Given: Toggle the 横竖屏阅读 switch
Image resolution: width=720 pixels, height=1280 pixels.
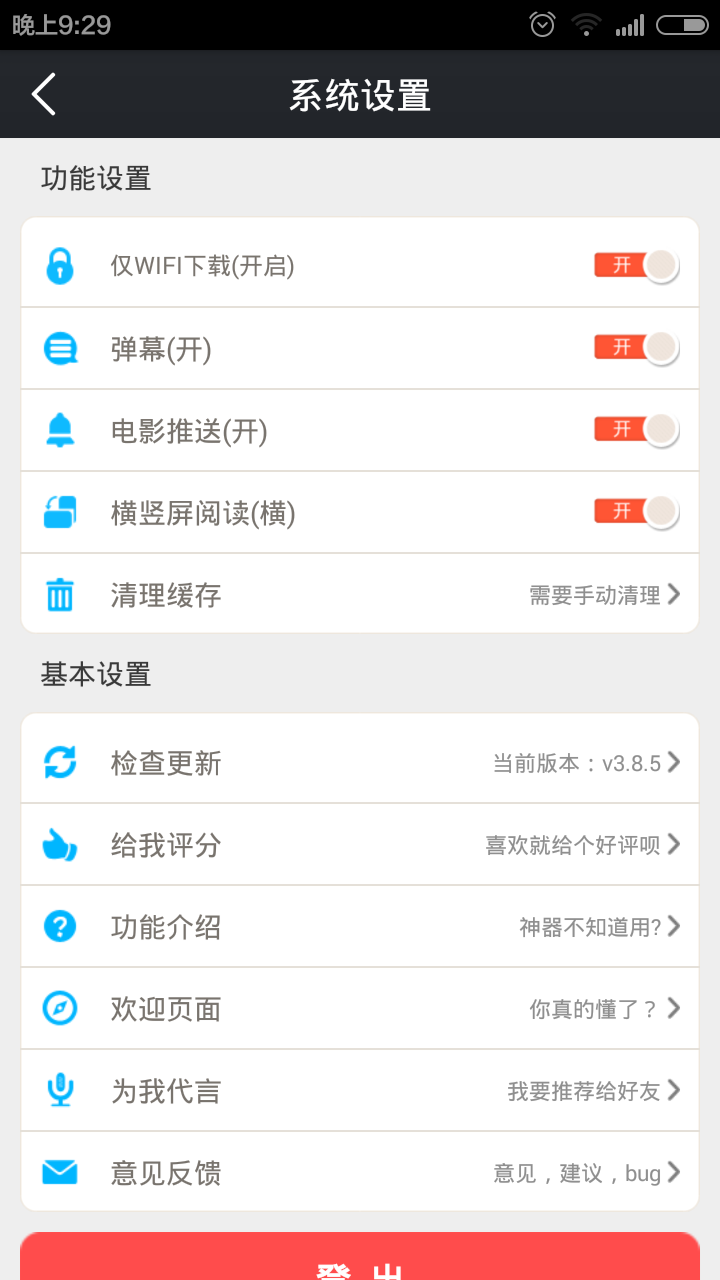Looking at the screenshot, I should click(636, 511).
